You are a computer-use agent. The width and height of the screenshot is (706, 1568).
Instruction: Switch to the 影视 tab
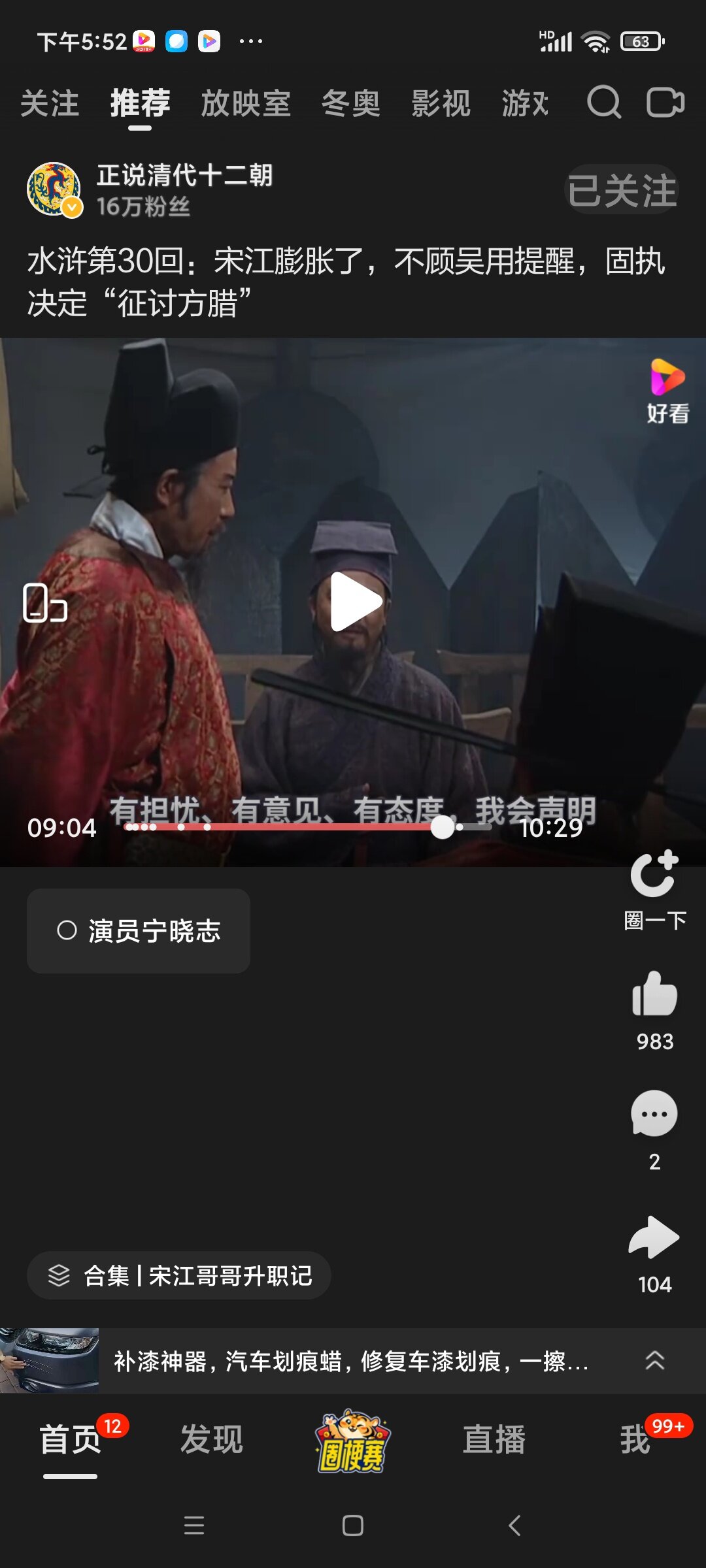coord(441,104)
